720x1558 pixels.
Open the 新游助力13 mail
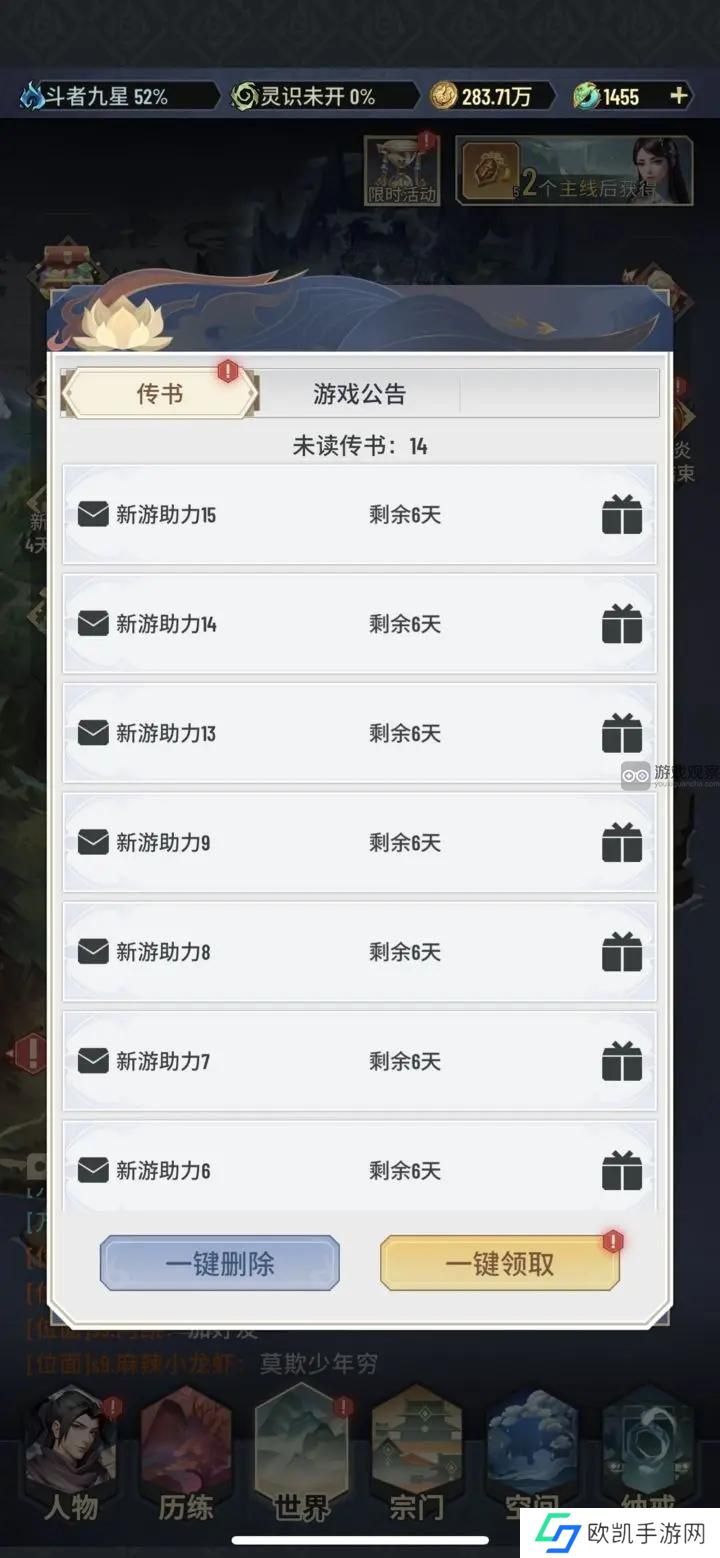359,733
